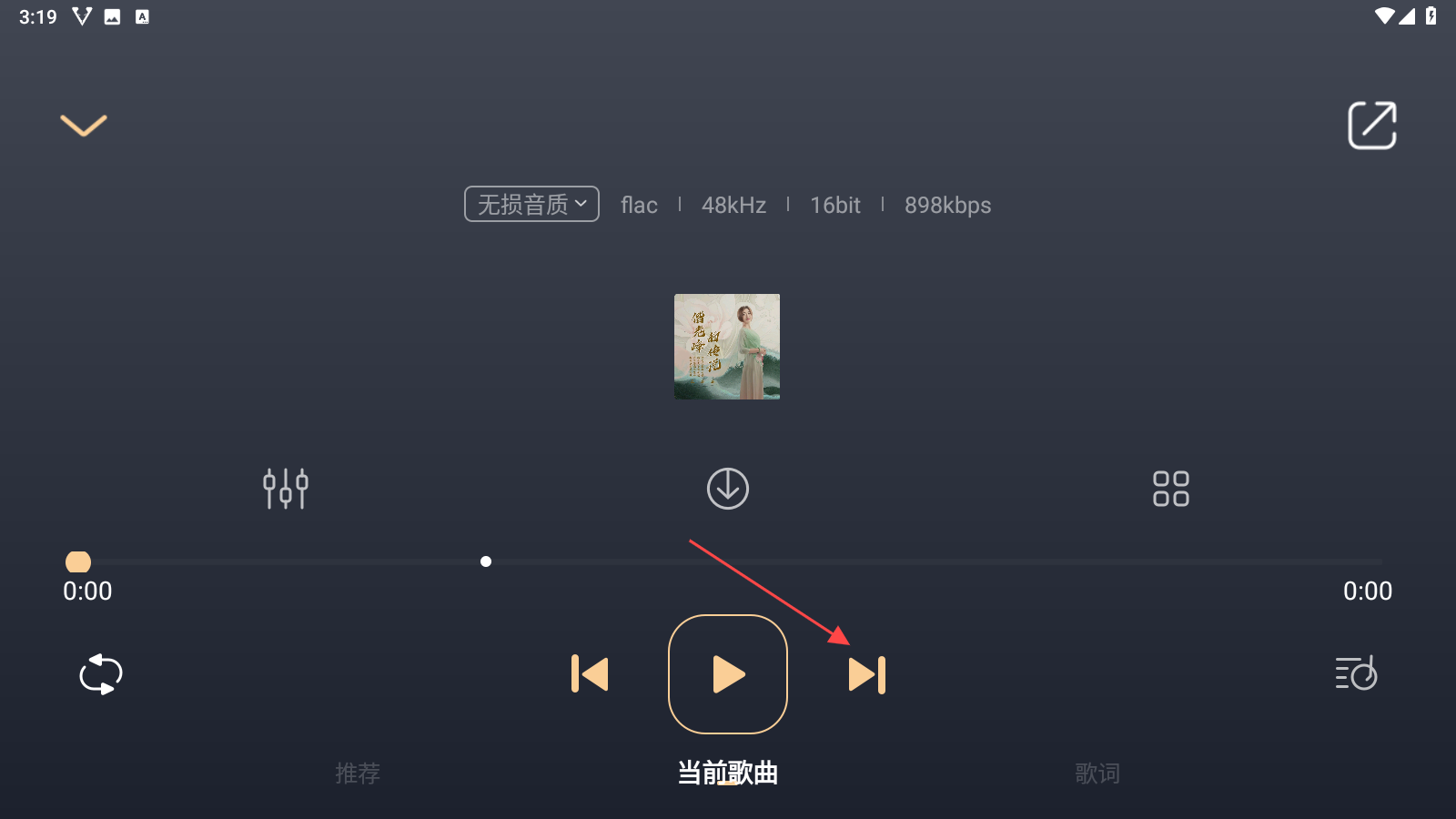The width and height of the screenshot is (1456, 819).
Task: Tap the playback progress bar
Action: pos(728,562)
